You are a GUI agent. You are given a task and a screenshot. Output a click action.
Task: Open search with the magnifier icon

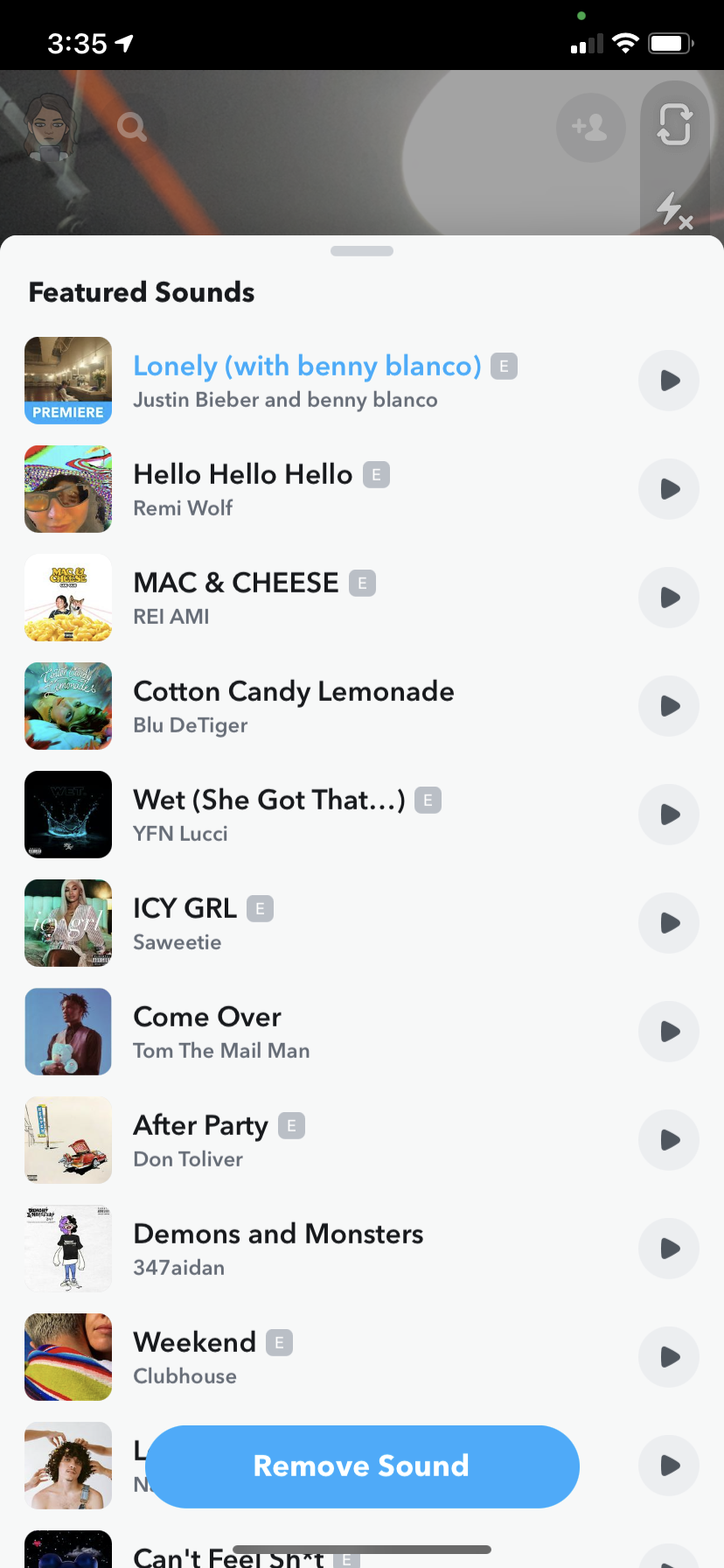132,128
